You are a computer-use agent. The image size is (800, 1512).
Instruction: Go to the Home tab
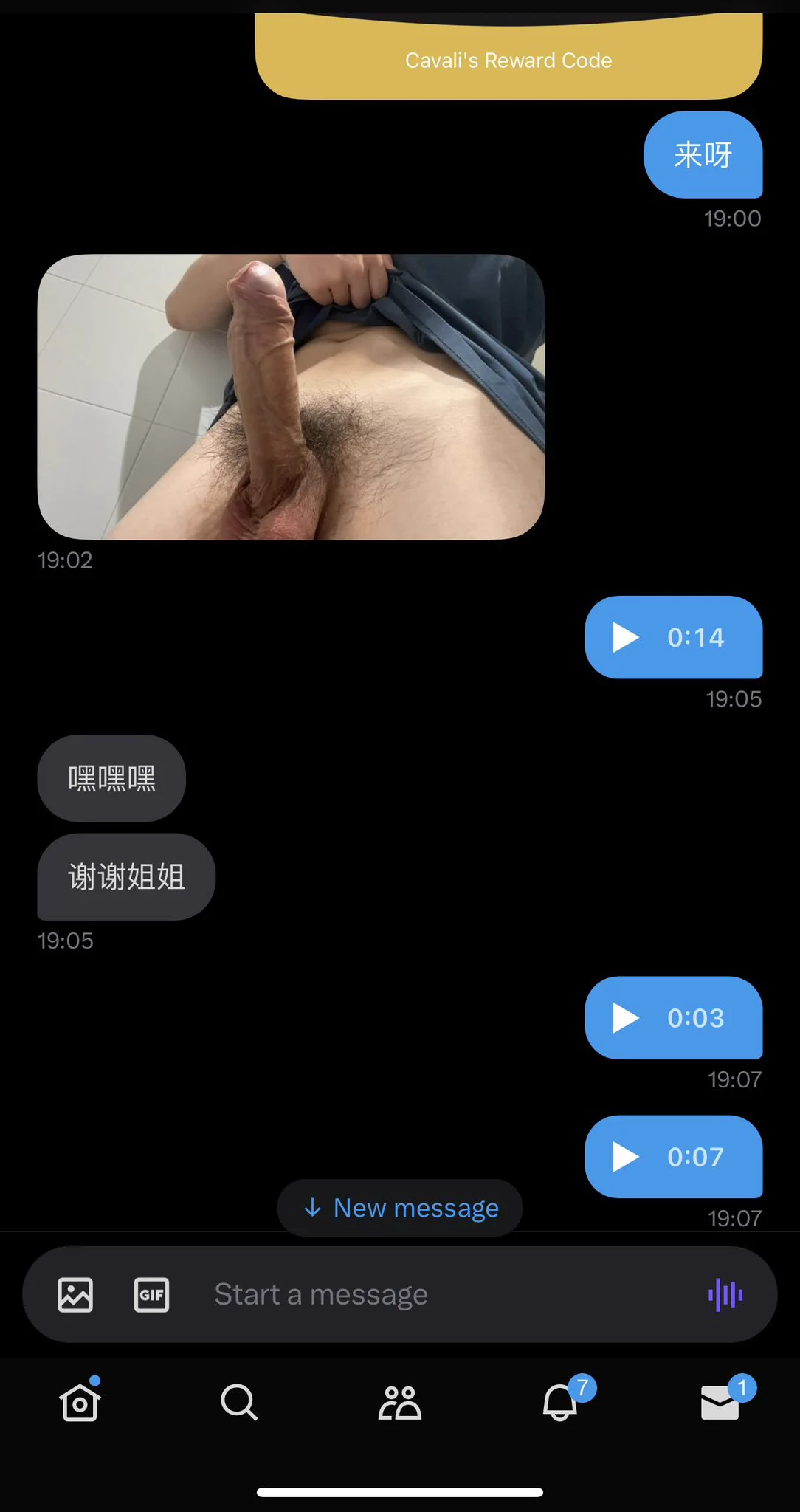click(x=80, y=1402)
